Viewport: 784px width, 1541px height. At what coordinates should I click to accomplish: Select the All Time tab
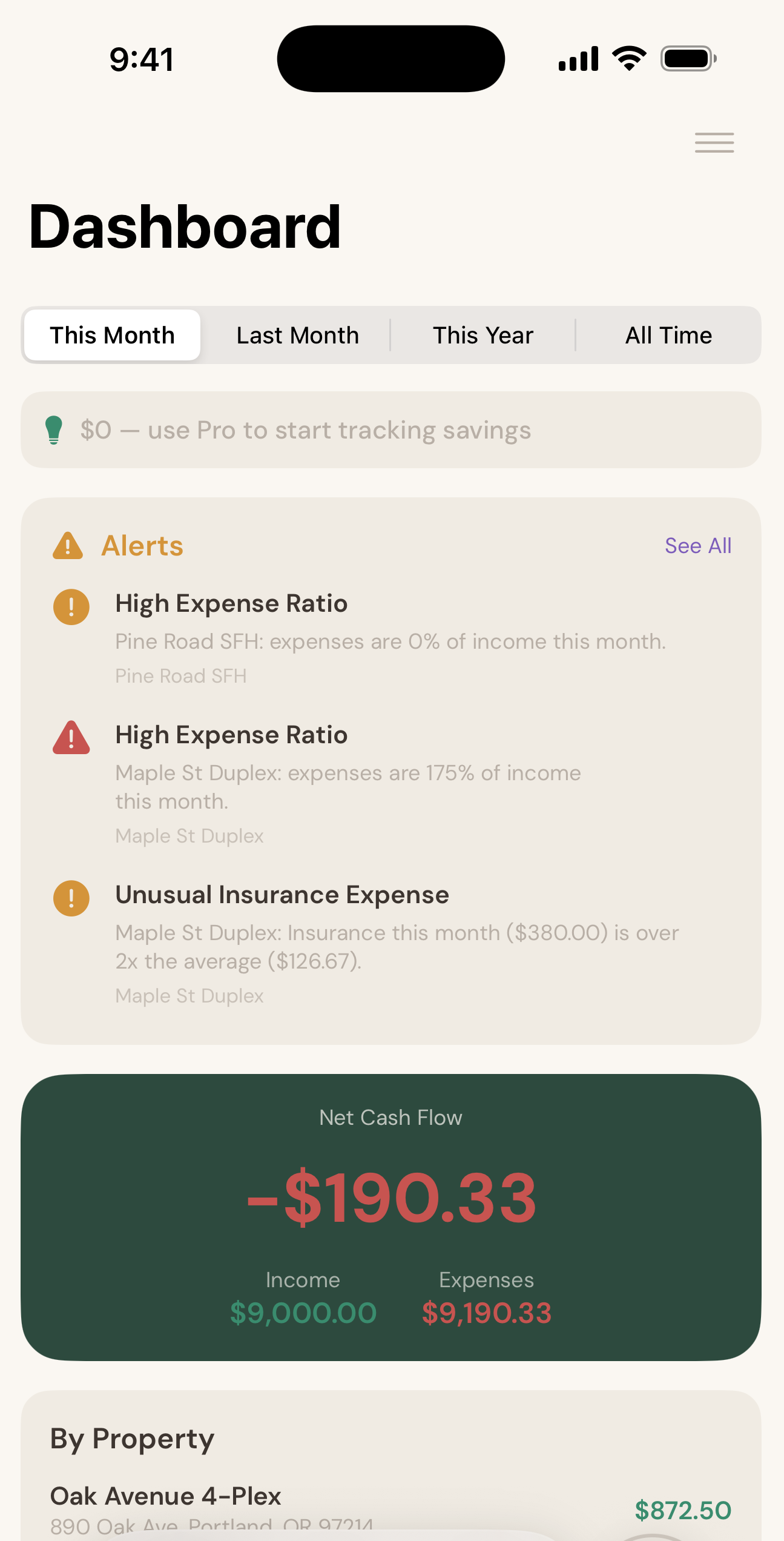point(668,335)
